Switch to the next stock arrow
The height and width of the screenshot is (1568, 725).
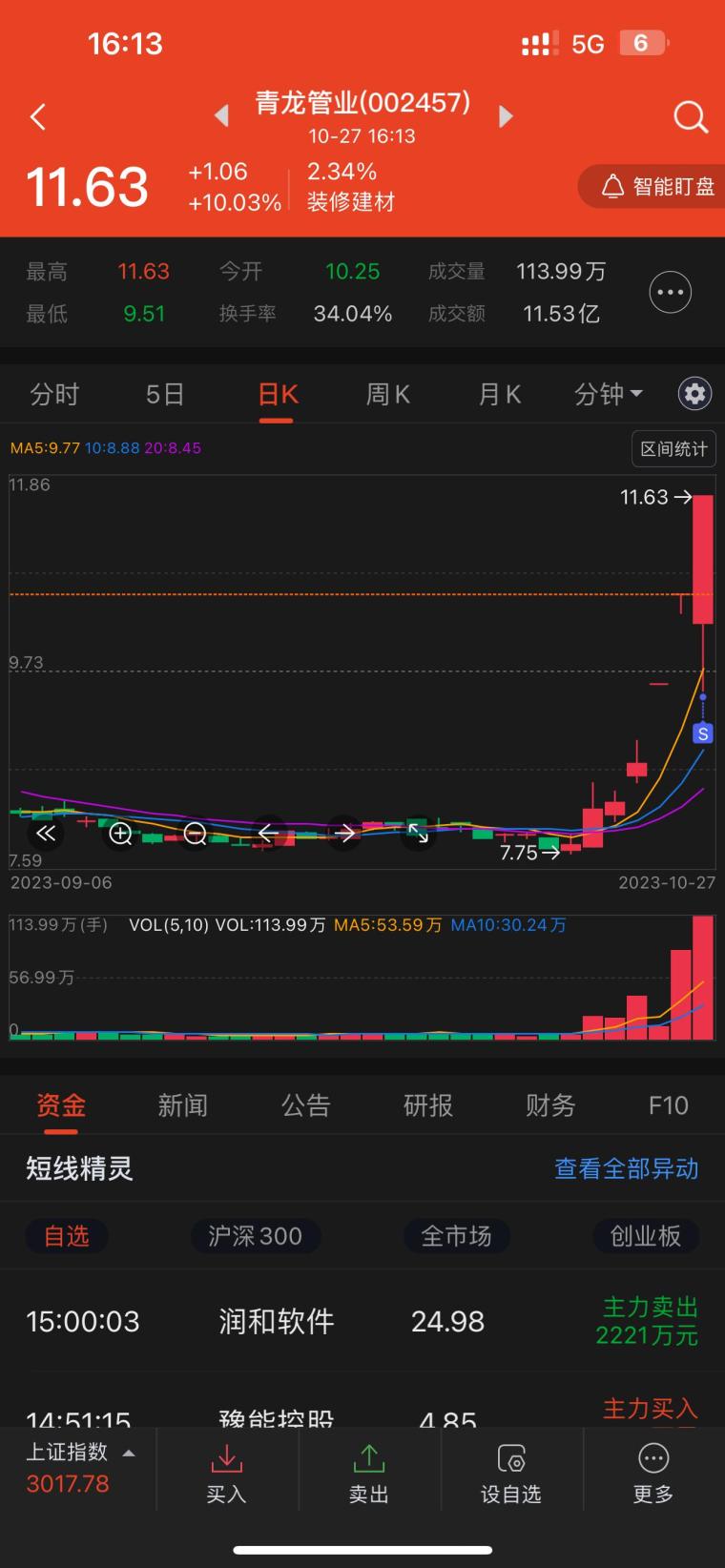point(507,116)
